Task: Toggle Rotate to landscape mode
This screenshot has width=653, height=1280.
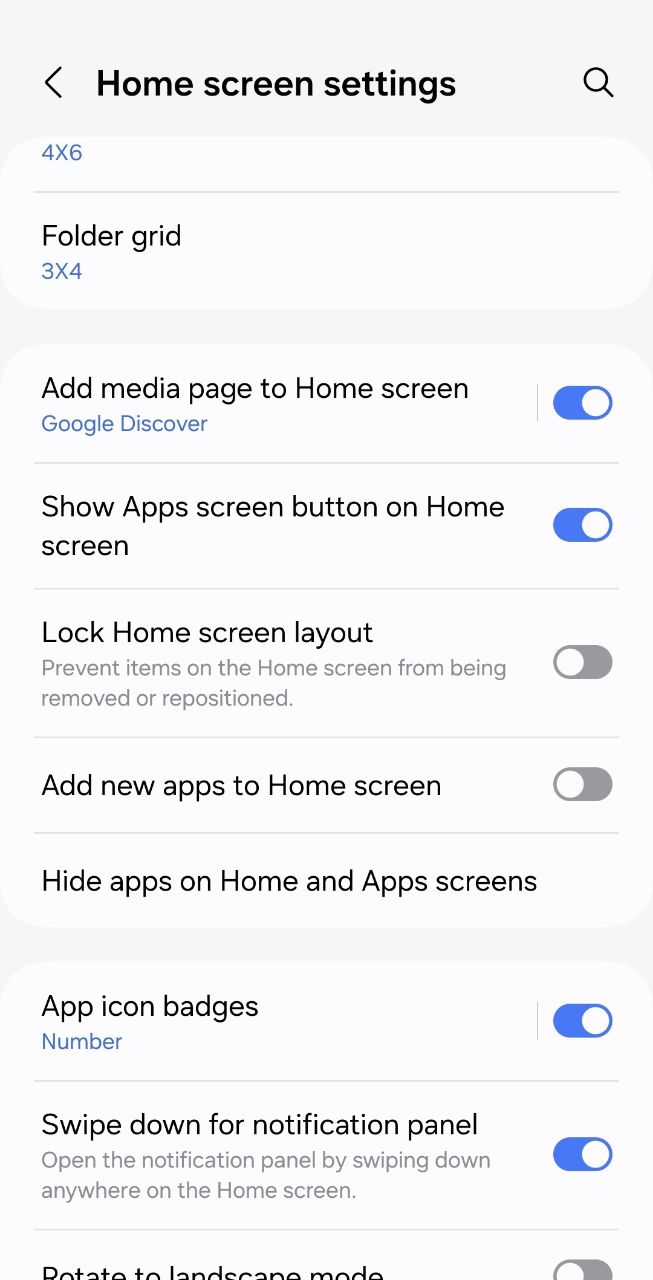Action: point(582,1270)
